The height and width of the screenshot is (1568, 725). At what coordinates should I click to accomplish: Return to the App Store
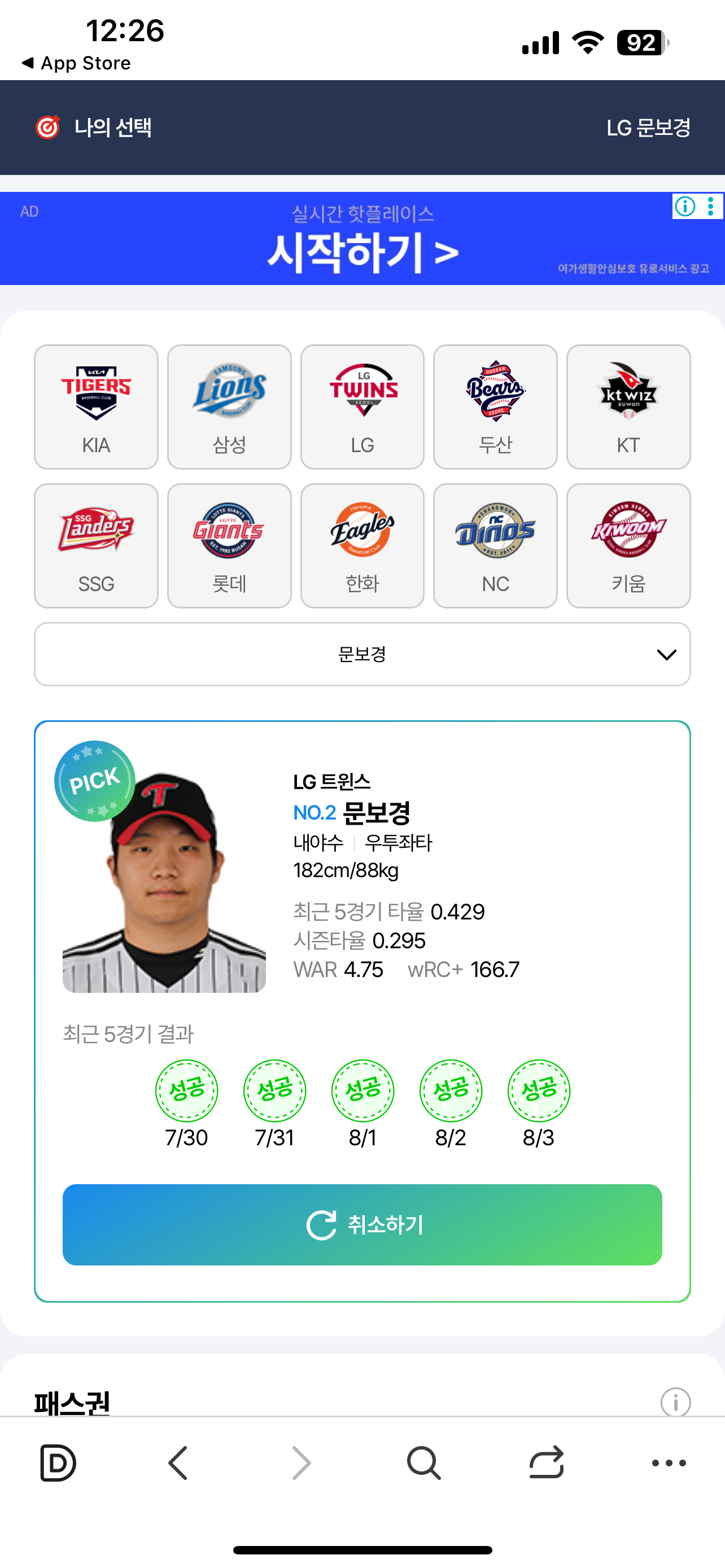click(x=76, y=63)
